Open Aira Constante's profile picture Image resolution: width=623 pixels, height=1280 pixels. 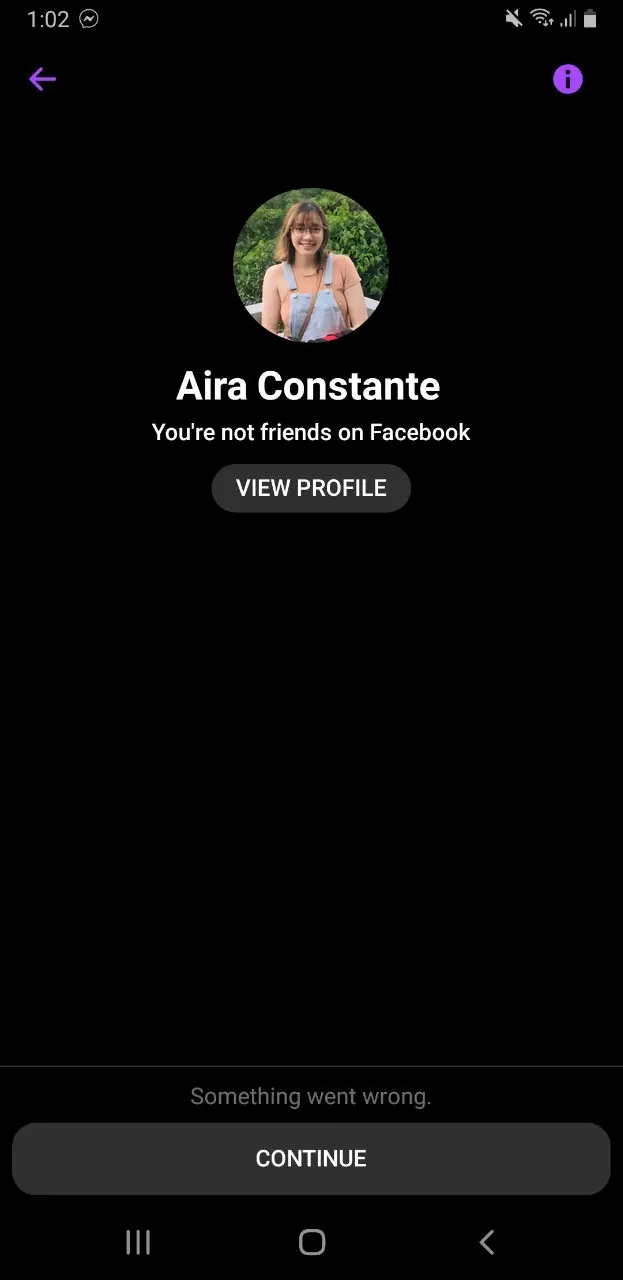[311, 266]
